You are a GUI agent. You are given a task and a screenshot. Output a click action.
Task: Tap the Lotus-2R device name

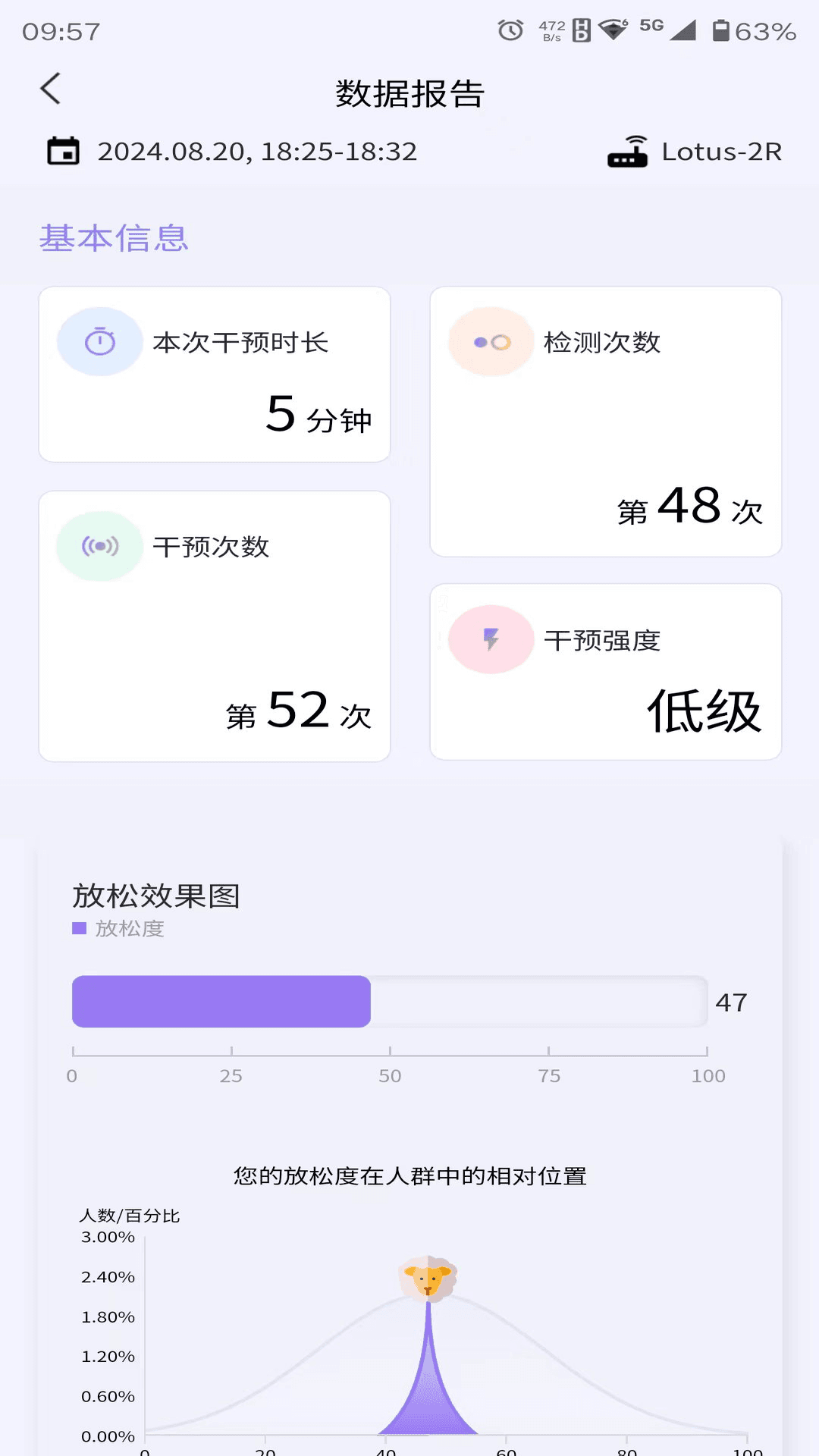[x=719, y=152]
